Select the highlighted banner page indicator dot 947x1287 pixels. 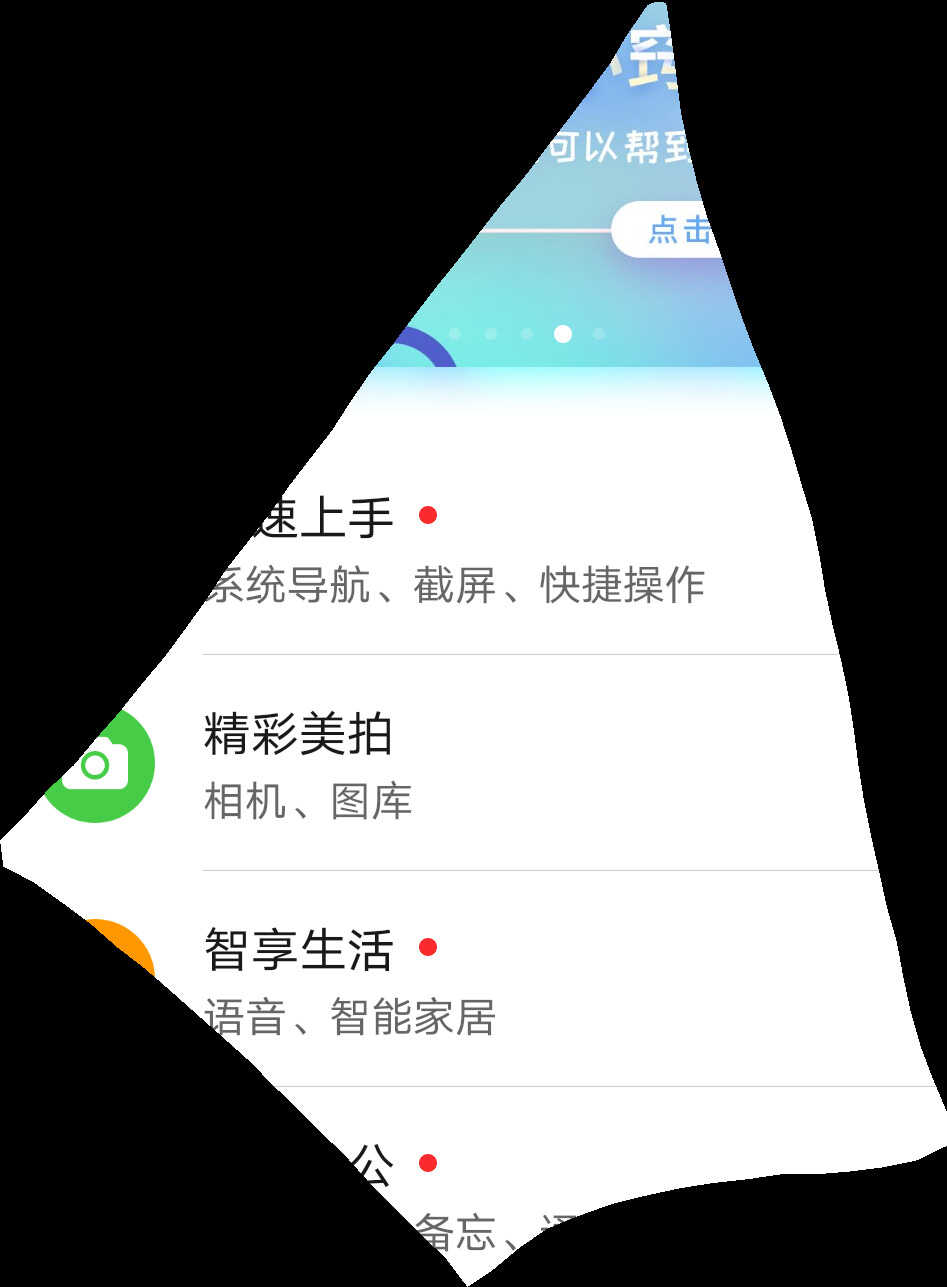563,334
